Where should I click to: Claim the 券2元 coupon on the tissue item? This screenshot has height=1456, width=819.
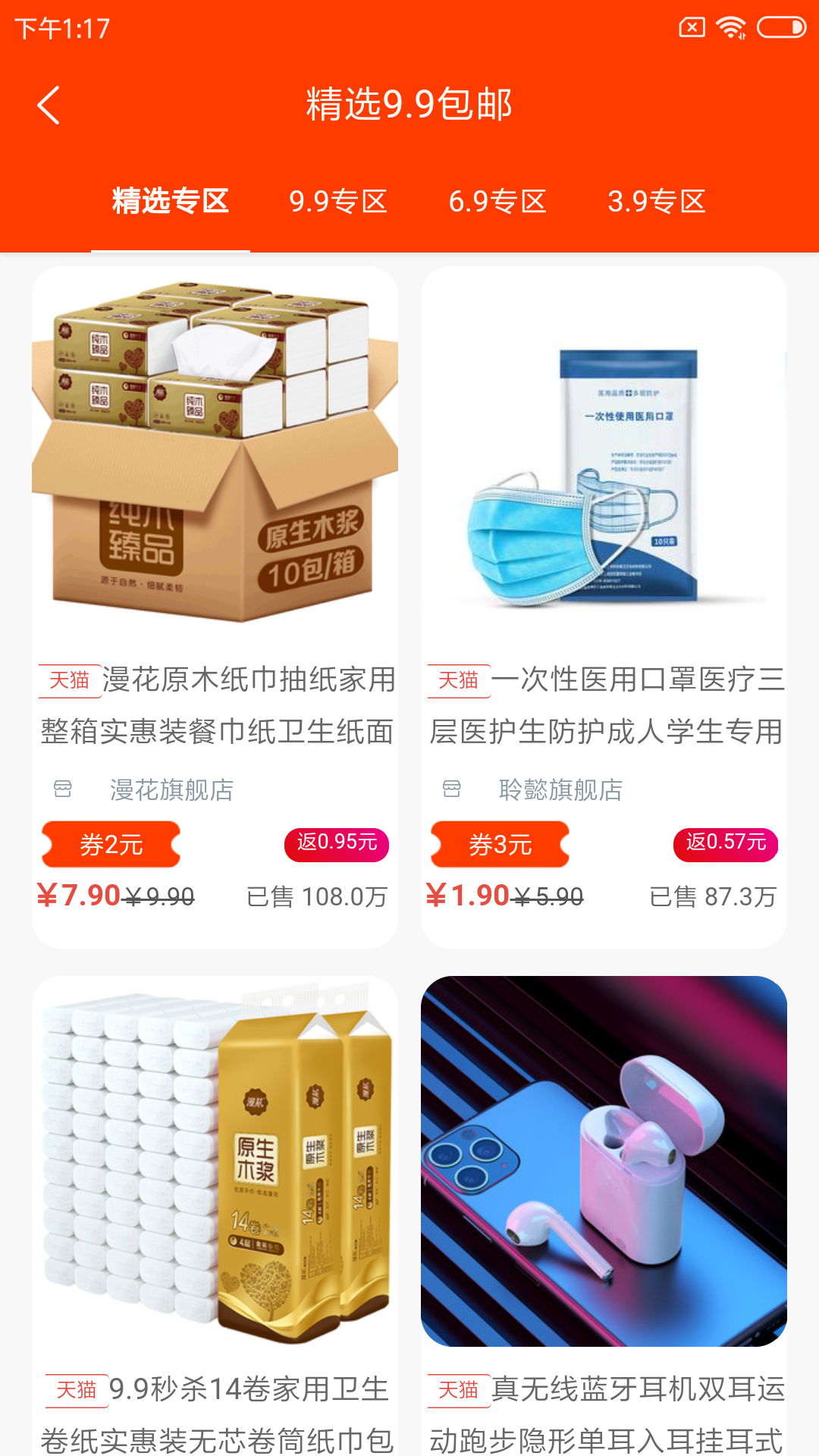(x=112, y=844)
